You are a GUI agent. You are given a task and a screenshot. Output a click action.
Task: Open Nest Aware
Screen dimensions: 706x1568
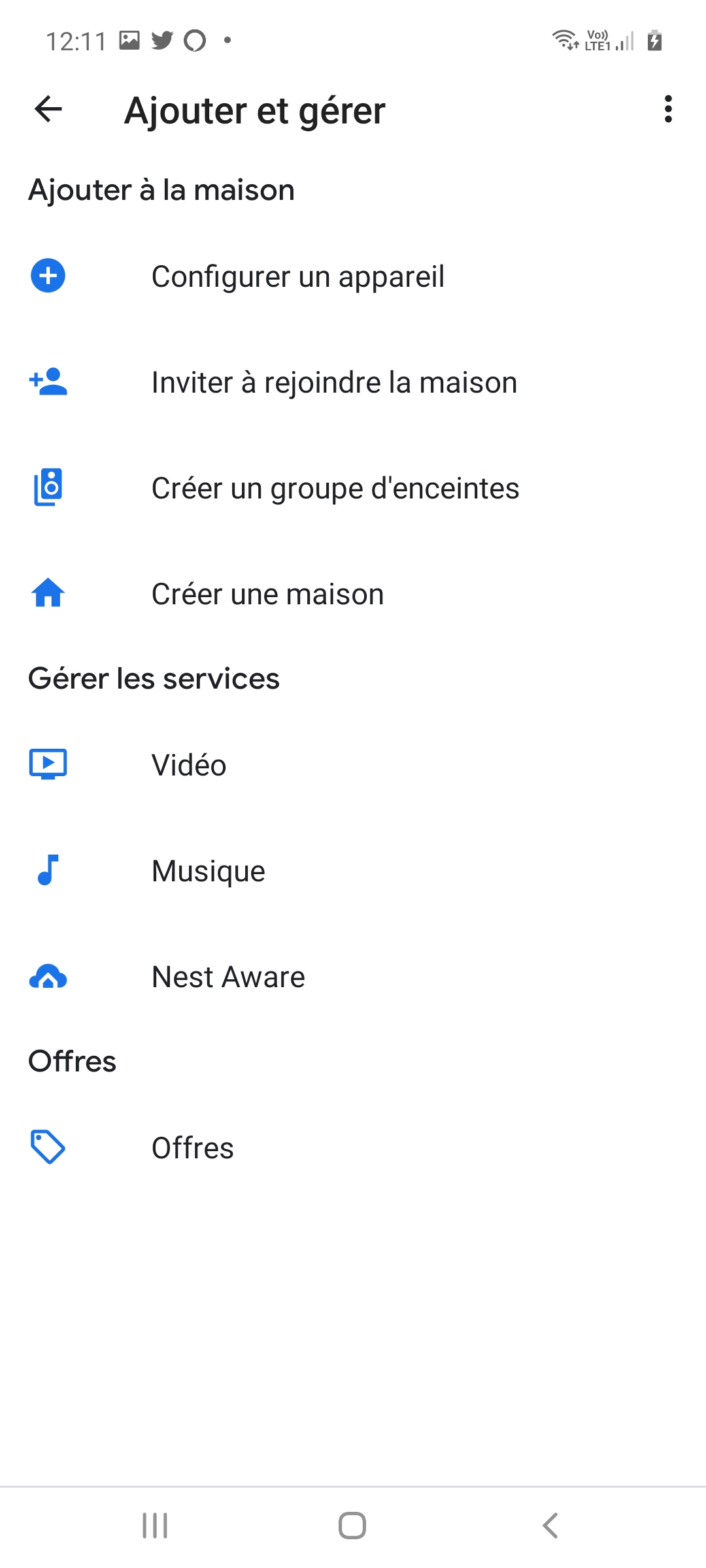pos(353,976)
